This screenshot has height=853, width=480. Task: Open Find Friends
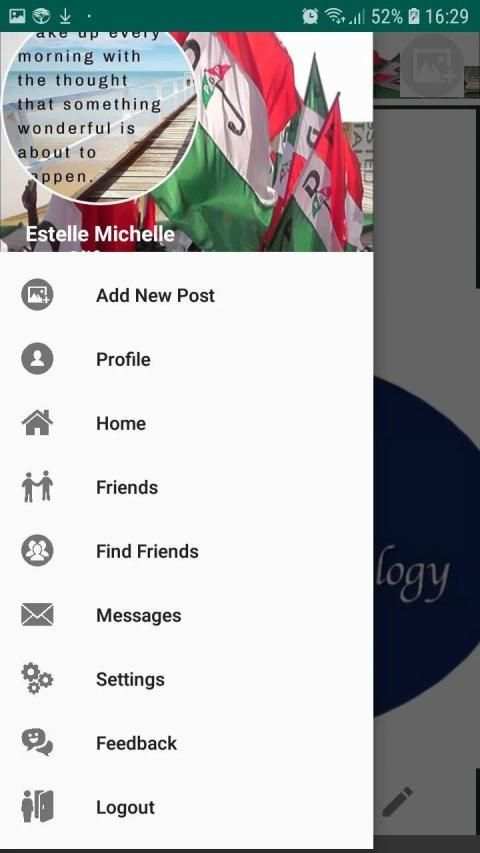pos(187,551)
